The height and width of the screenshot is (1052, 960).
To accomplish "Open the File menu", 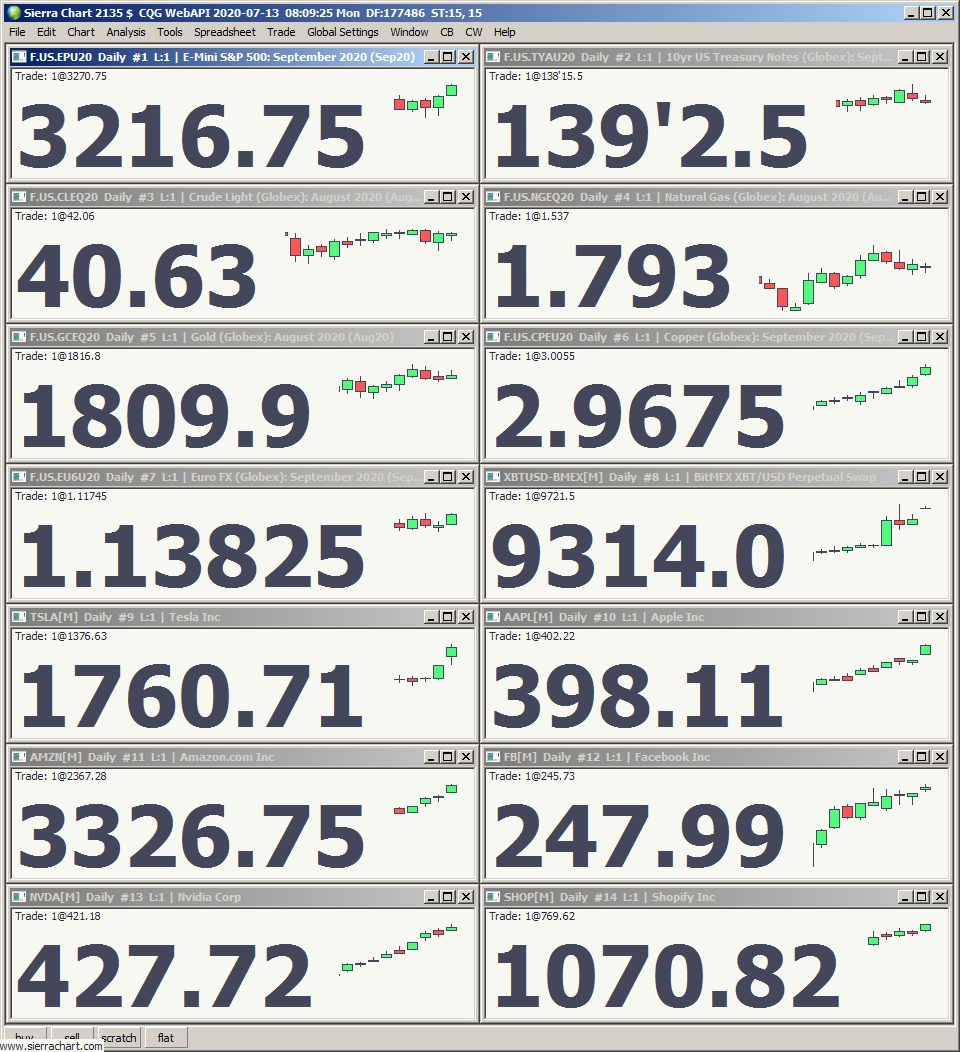I will click(x=17, y=32).
